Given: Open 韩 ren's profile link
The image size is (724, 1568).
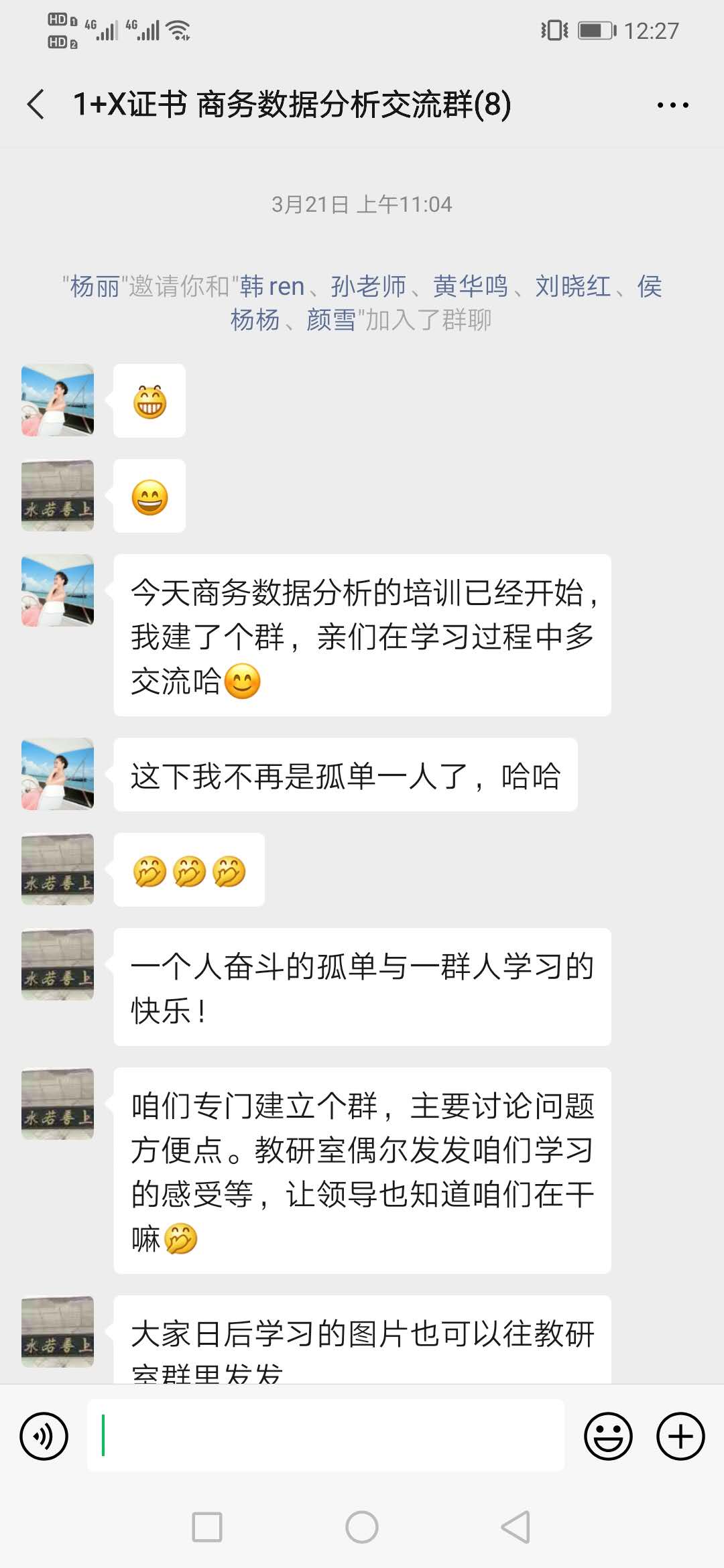Looking at the screenshot, I should pyautogui.click(x=271, y=287).
